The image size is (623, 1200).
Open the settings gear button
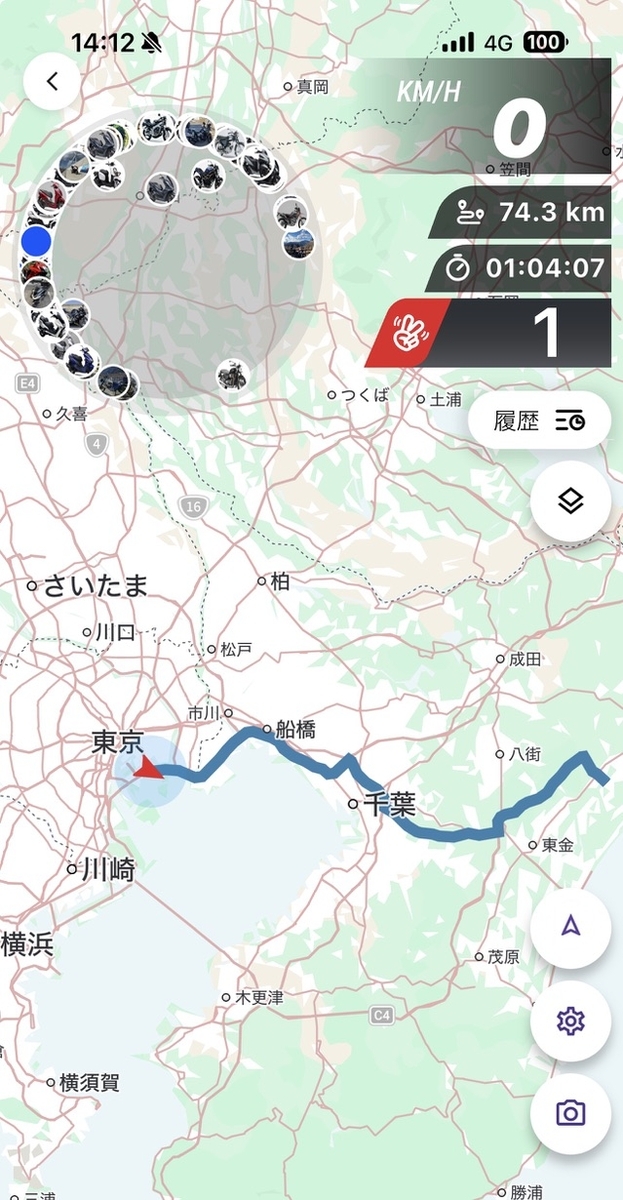pos(570,1020)
